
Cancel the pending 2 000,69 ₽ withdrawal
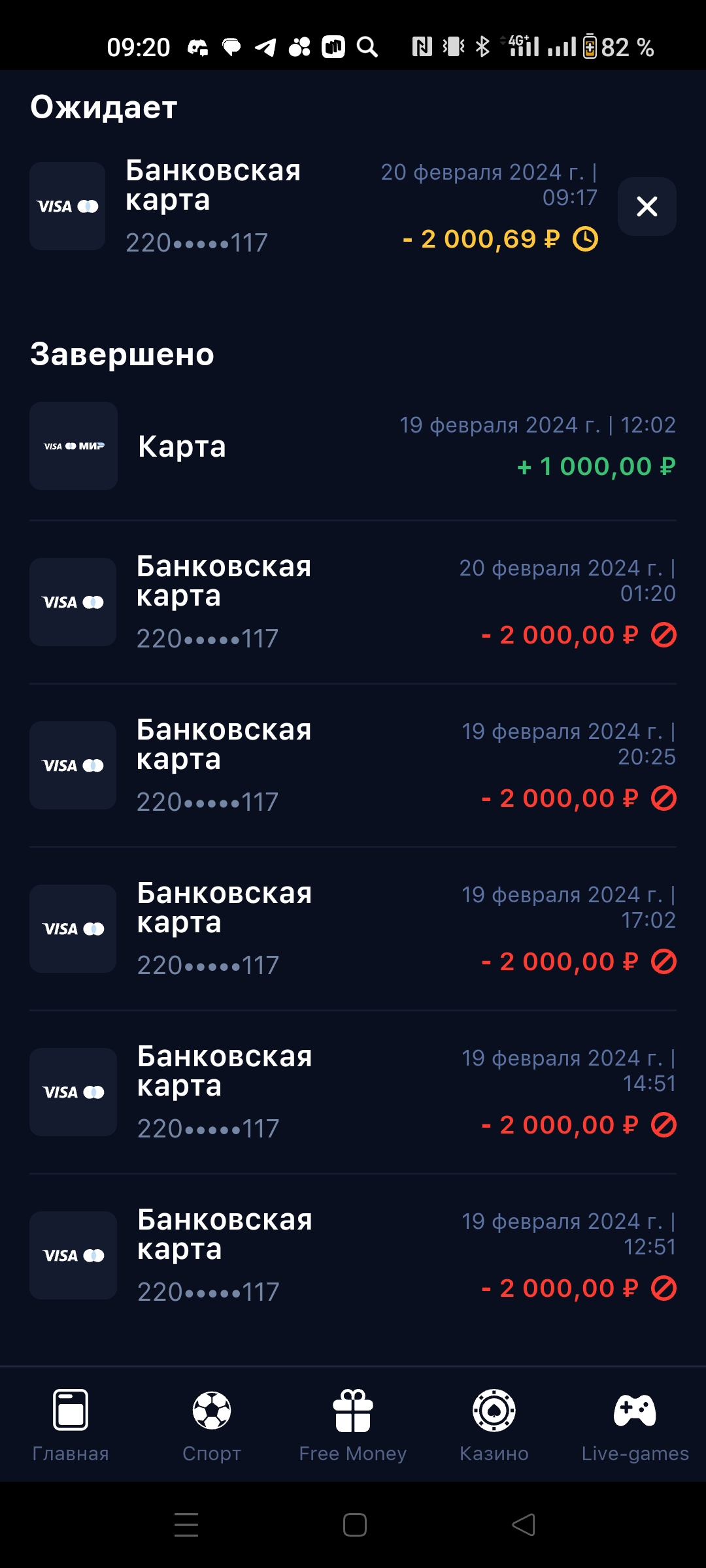[647, 206]
